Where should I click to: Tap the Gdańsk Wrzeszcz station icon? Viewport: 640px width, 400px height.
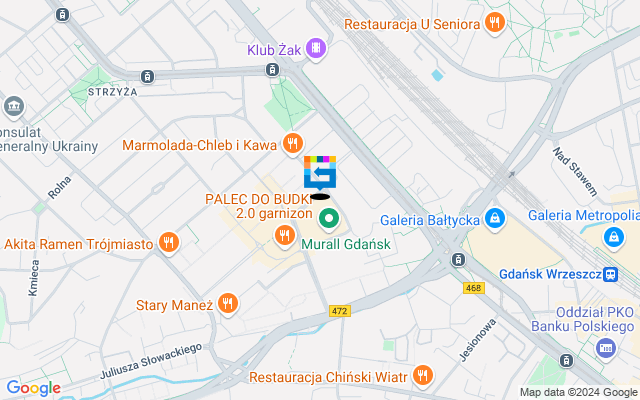[457, 260]
